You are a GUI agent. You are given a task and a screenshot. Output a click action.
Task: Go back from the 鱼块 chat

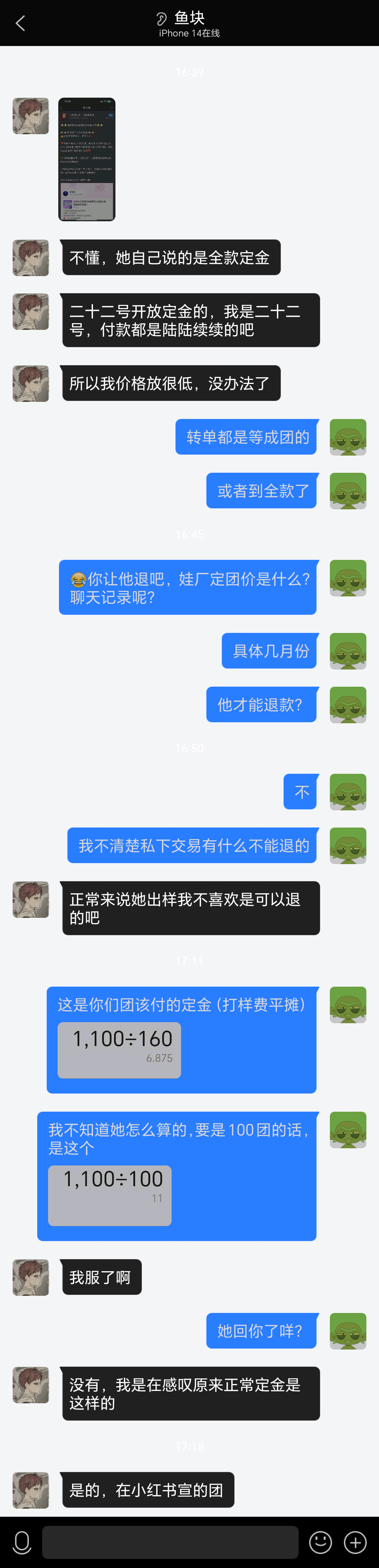[x=20, y=23]
